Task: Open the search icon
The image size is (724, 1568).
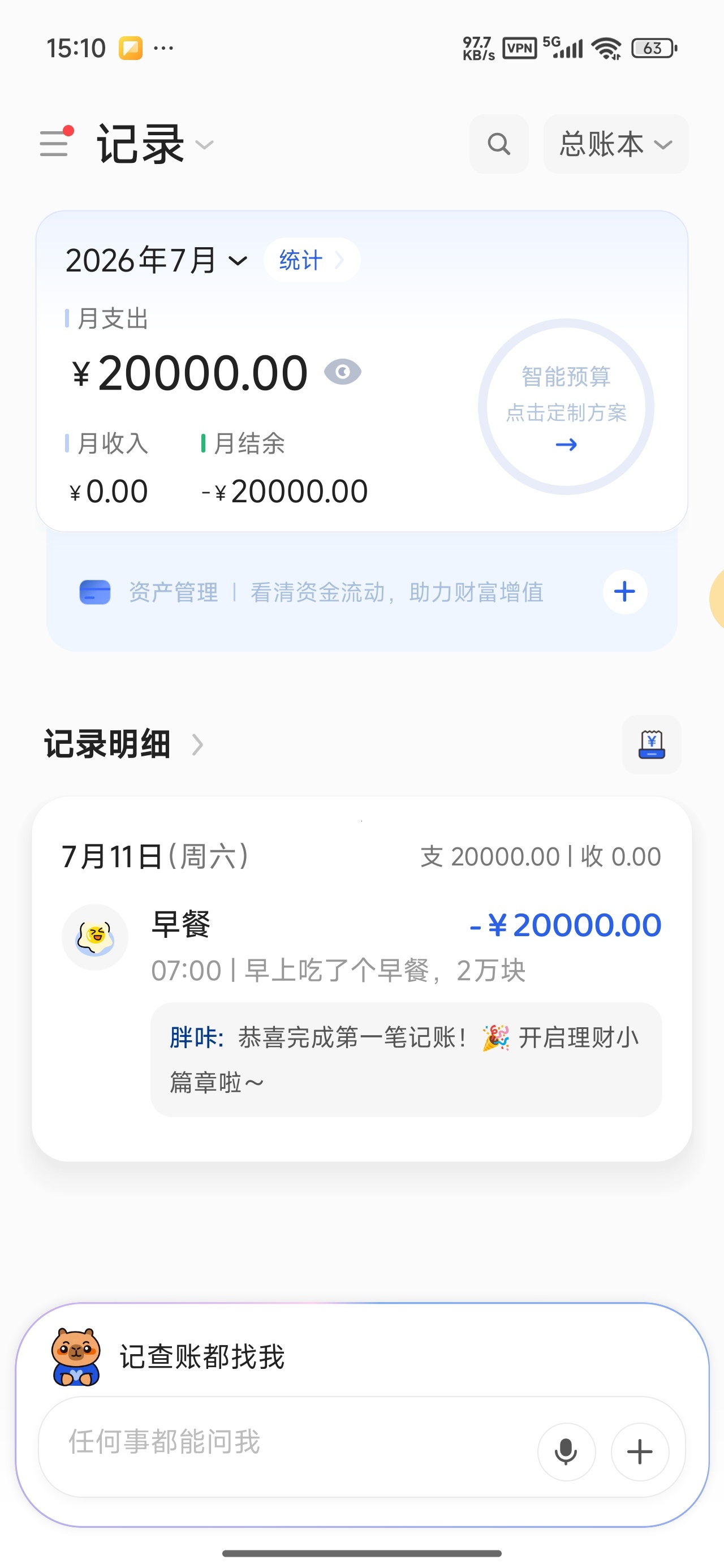Action: 499,144
